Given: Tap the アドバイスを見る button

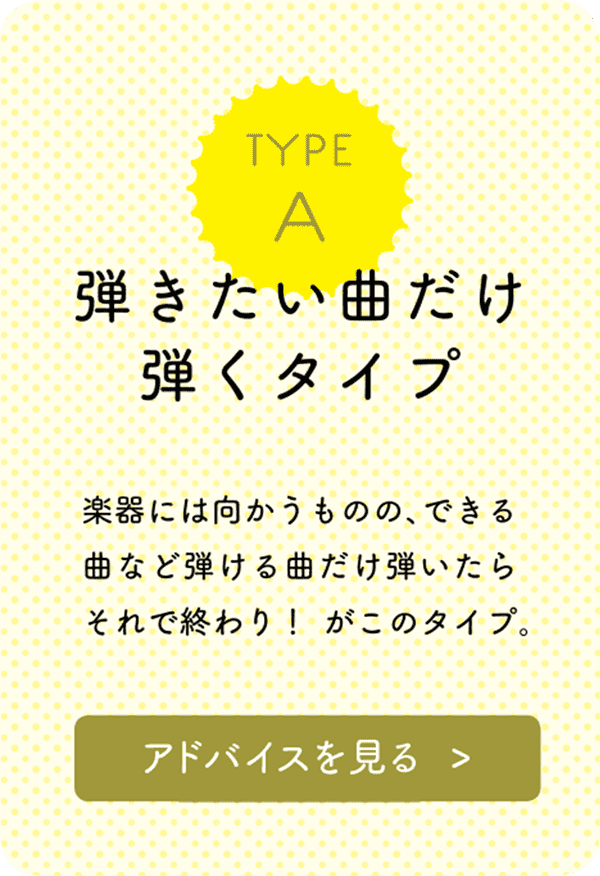Looking at the screenshot, I should click(307, 758).
